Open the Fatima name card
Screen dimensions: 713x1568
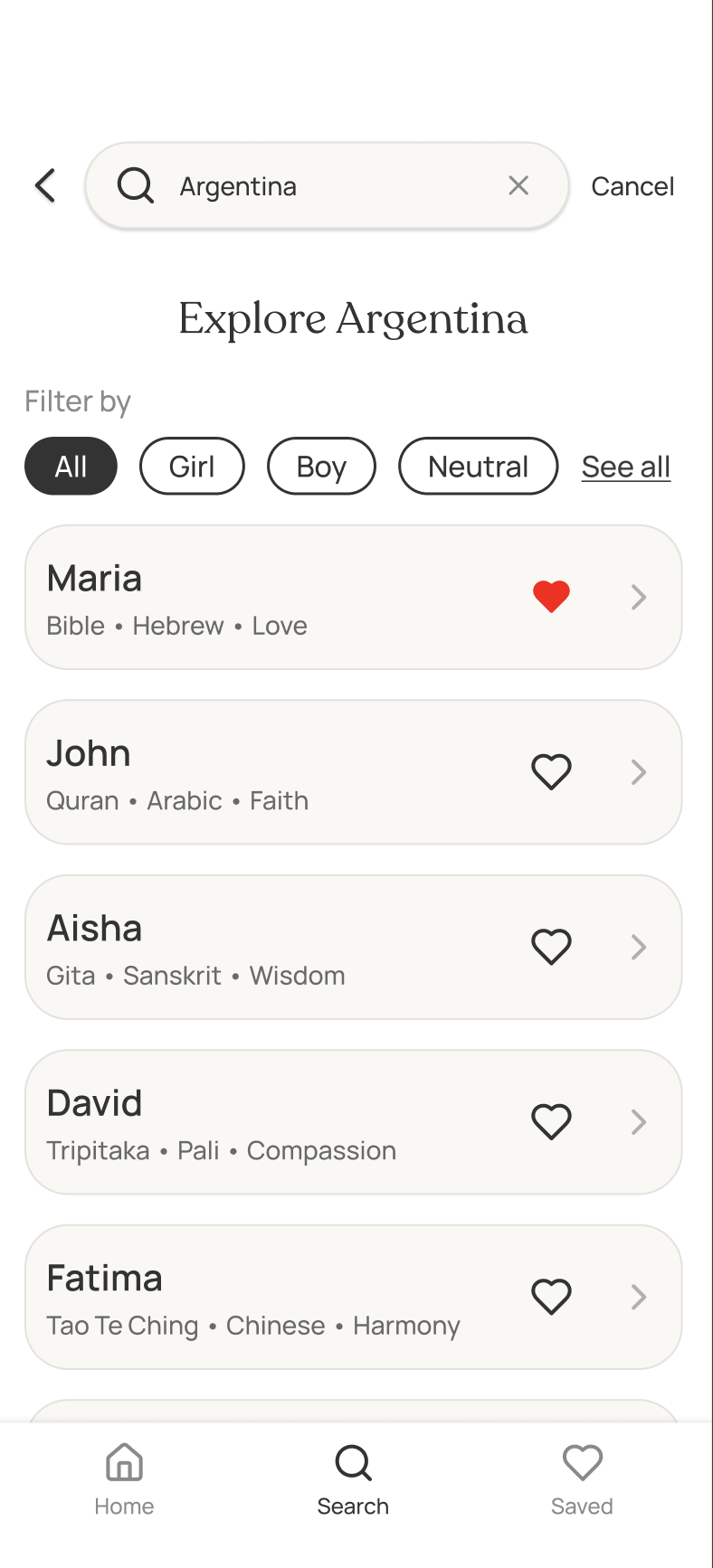tap(271, 1297)
